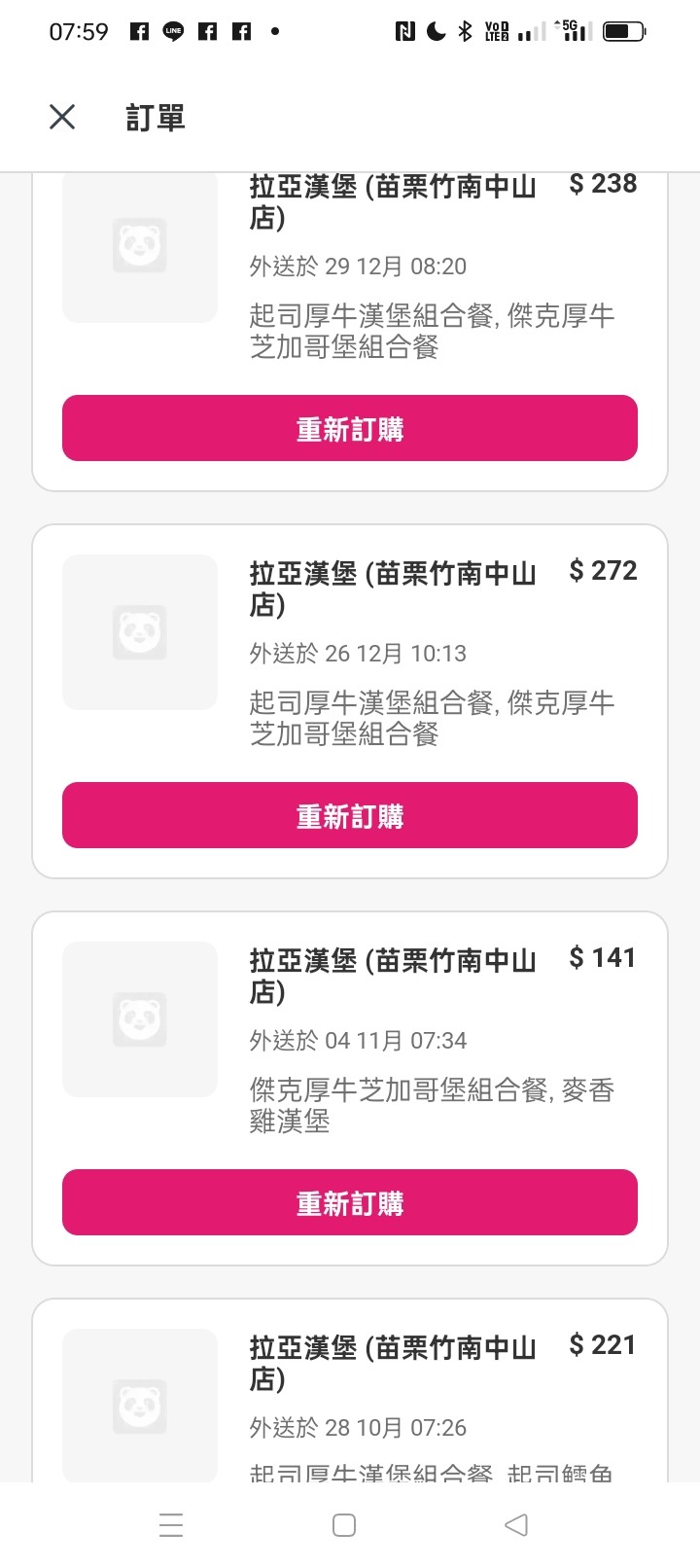700x1568 pixels.
Task: Go to the system home screen
Action: (344, 1525)
